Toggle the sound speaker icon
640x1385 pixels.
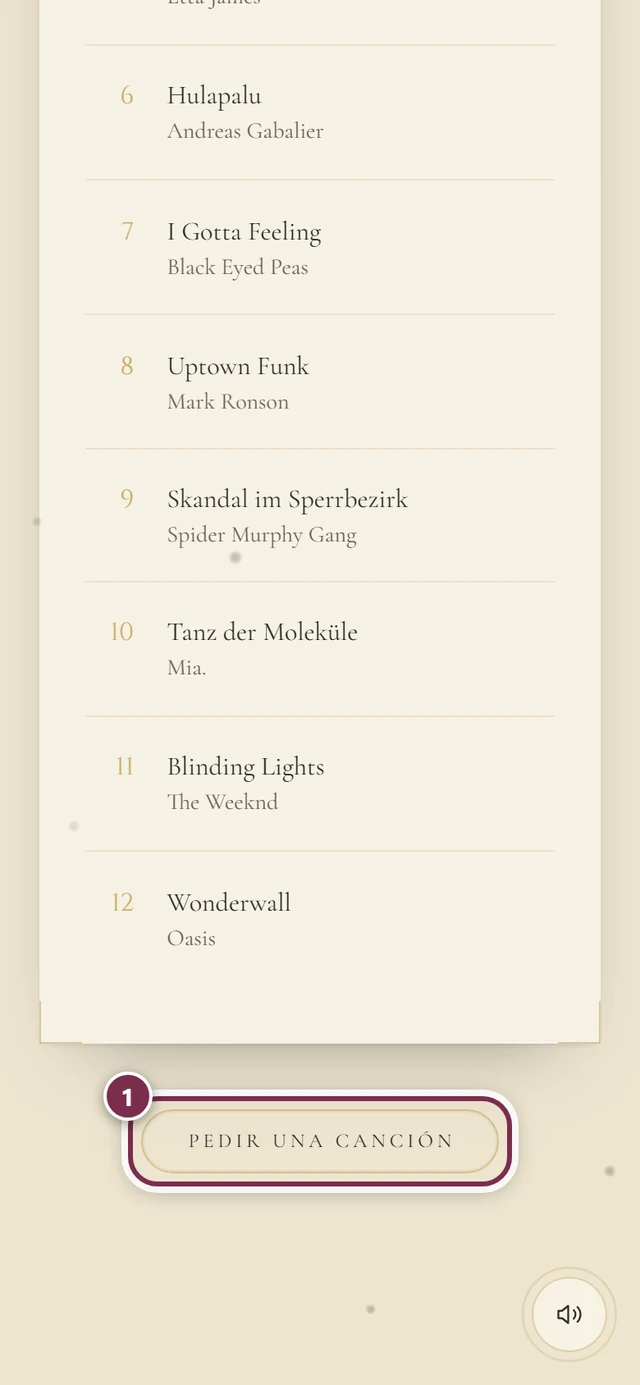[569, 1314]
